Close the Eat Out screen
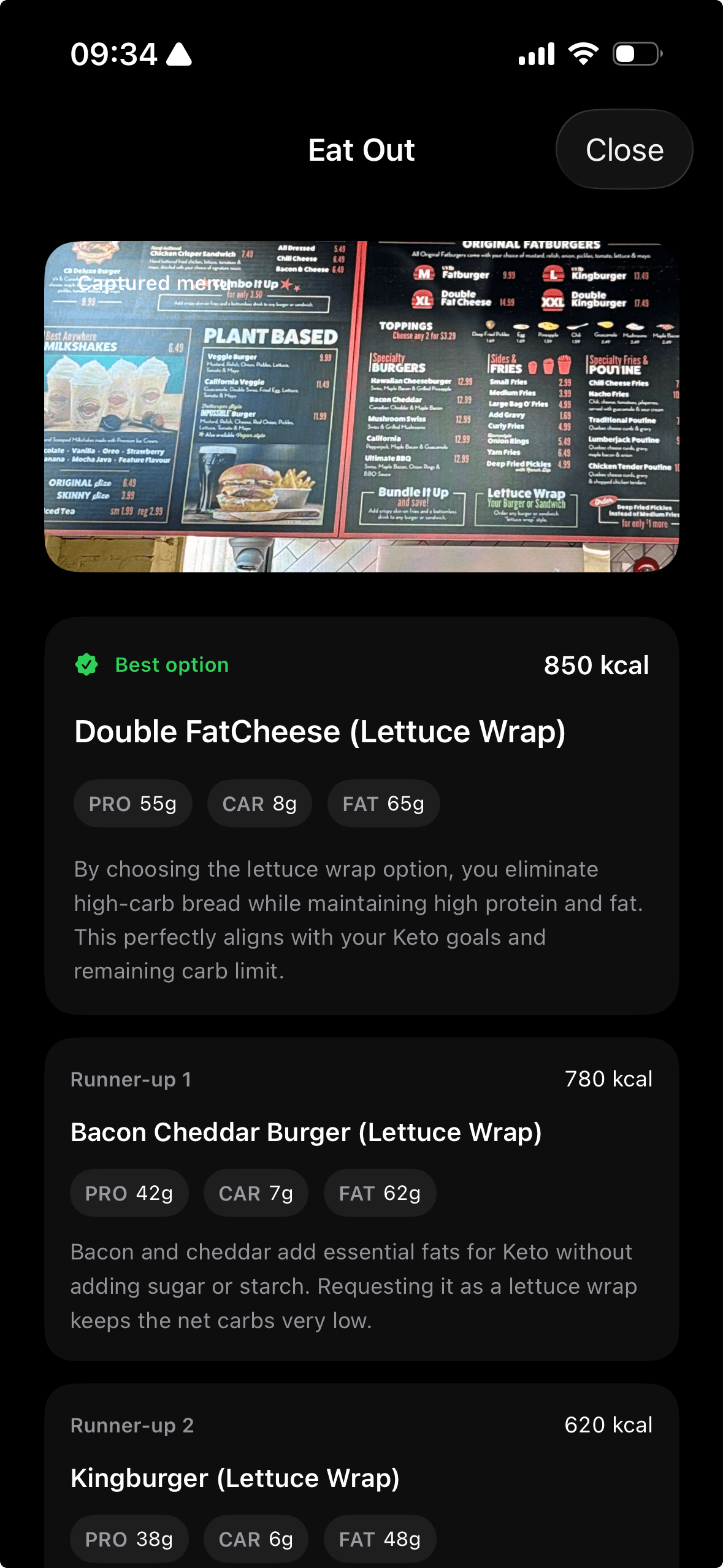 coord(624,149)
